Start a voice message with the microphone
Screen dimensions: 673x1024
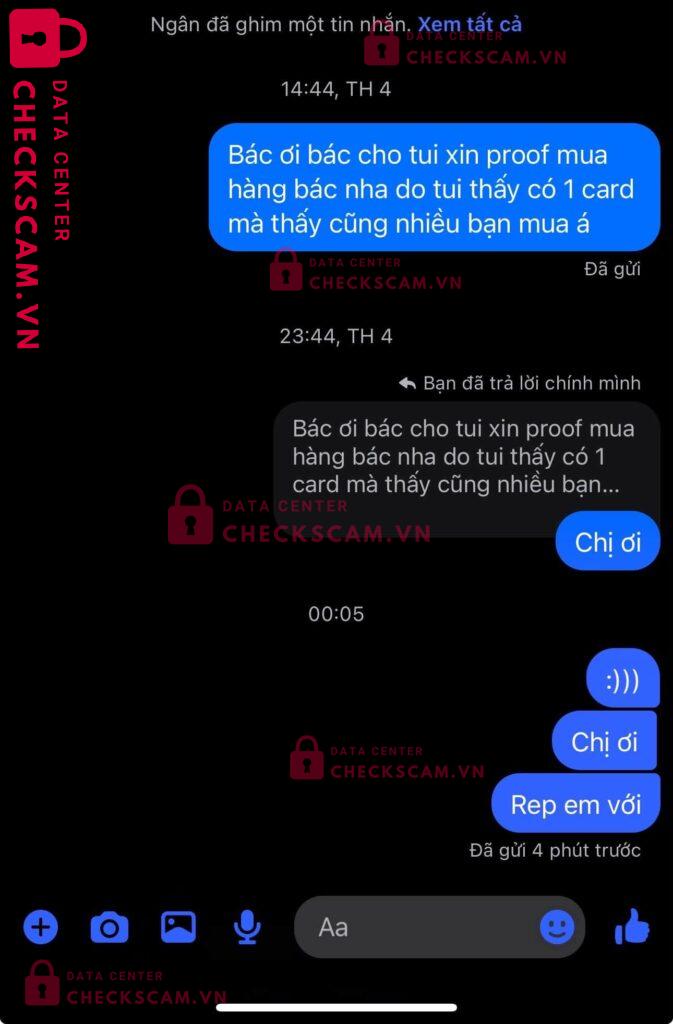click(247, 927)
